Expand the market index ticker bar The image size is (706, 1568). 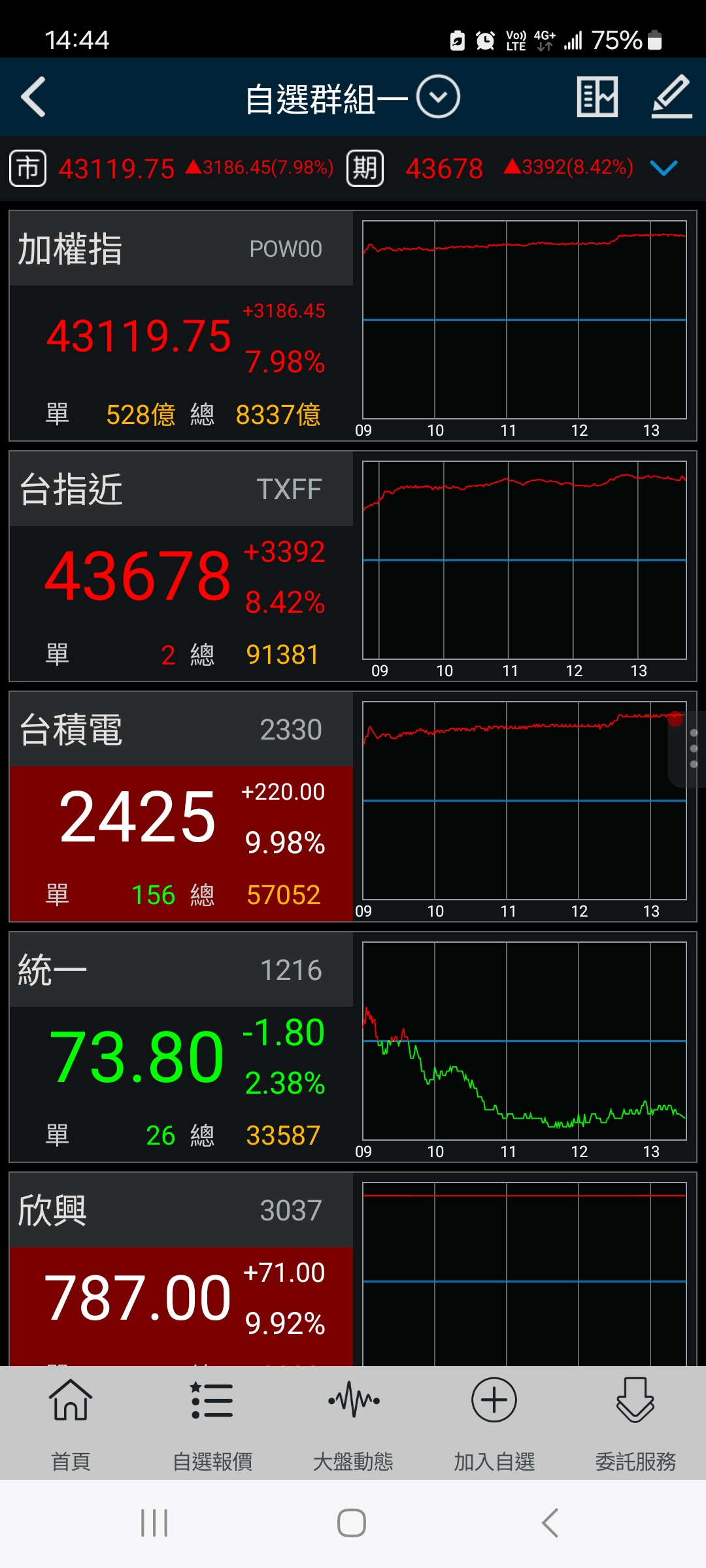pyautogui.click(x=664, y=169)
